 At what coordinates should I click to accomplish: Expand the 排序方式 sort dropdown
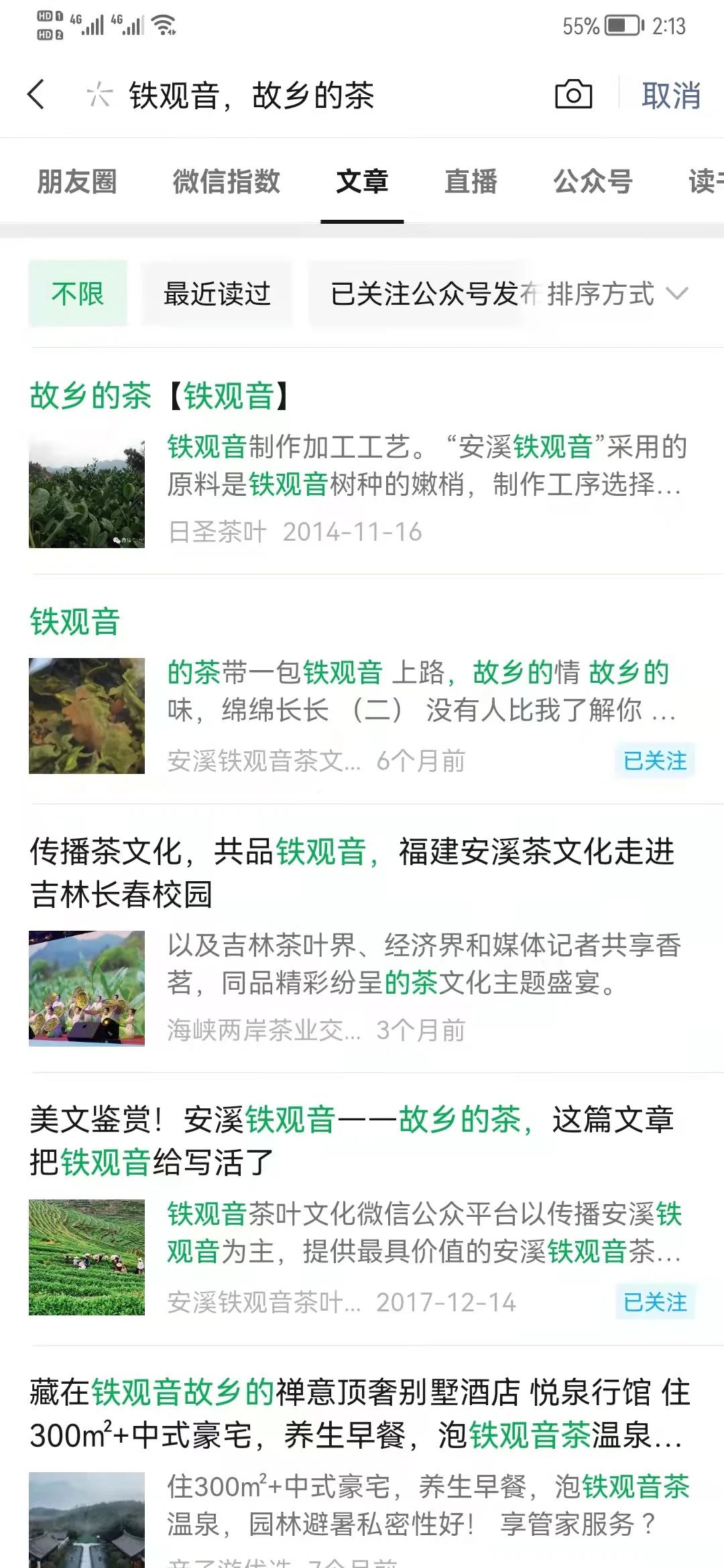click(617, 293)
